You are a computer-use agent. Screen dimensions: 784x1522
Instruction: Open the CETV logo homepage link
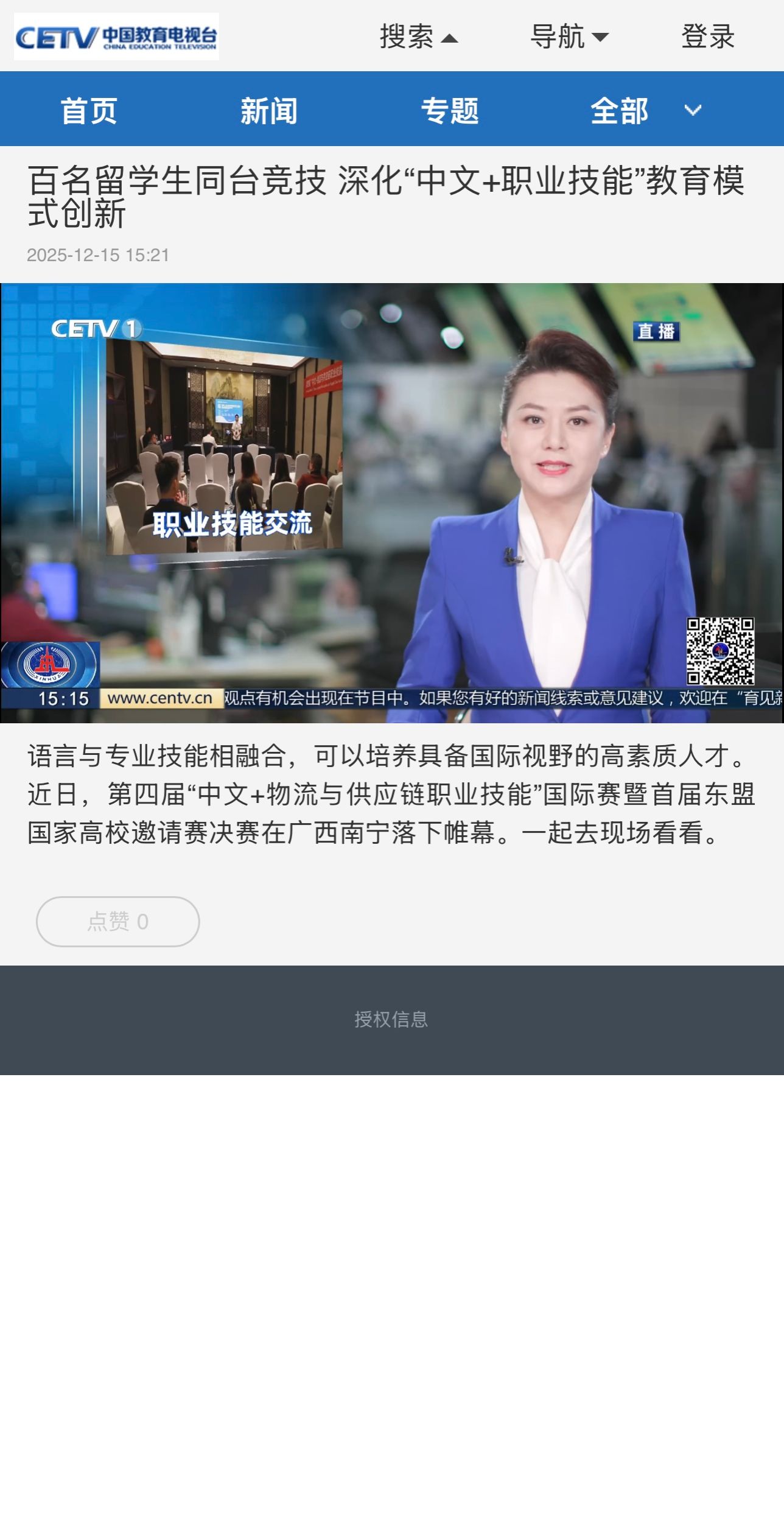pos(116,37)
